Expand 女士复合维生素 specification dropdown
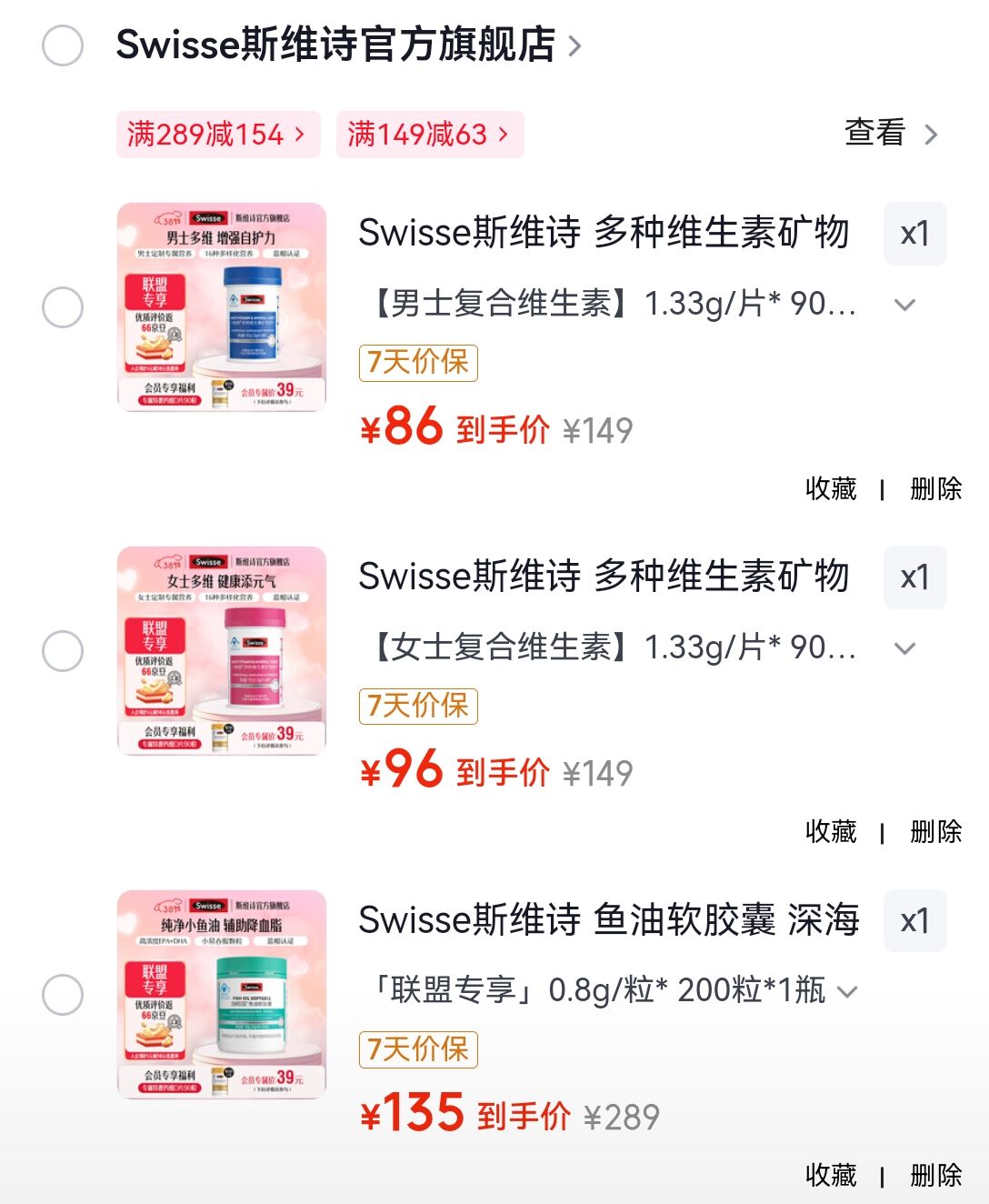The image size is (989, 1204). tap(904, 648)
